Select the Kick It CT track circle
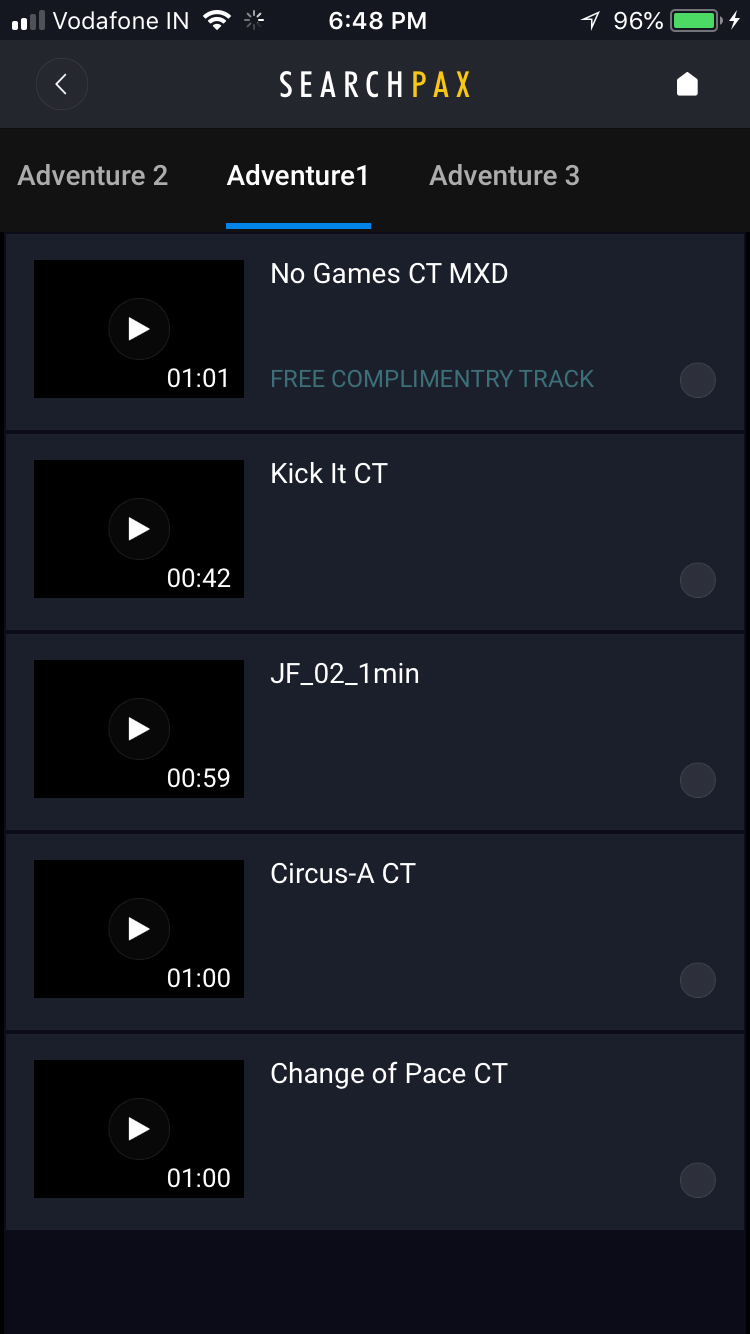The image size is (750, 1334). pos(697,580)
